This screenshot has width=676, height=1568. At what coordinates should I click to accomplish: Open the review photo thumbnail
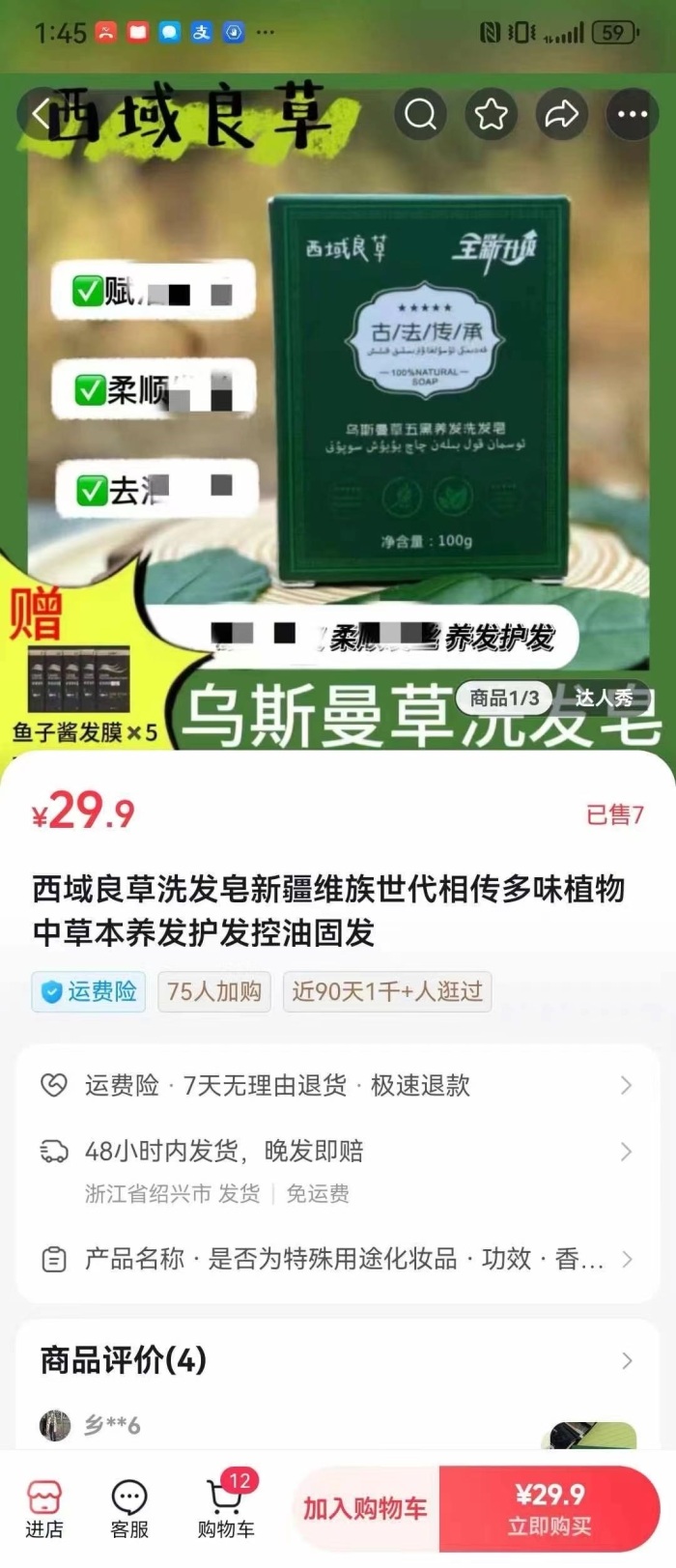pos(591,1436)
